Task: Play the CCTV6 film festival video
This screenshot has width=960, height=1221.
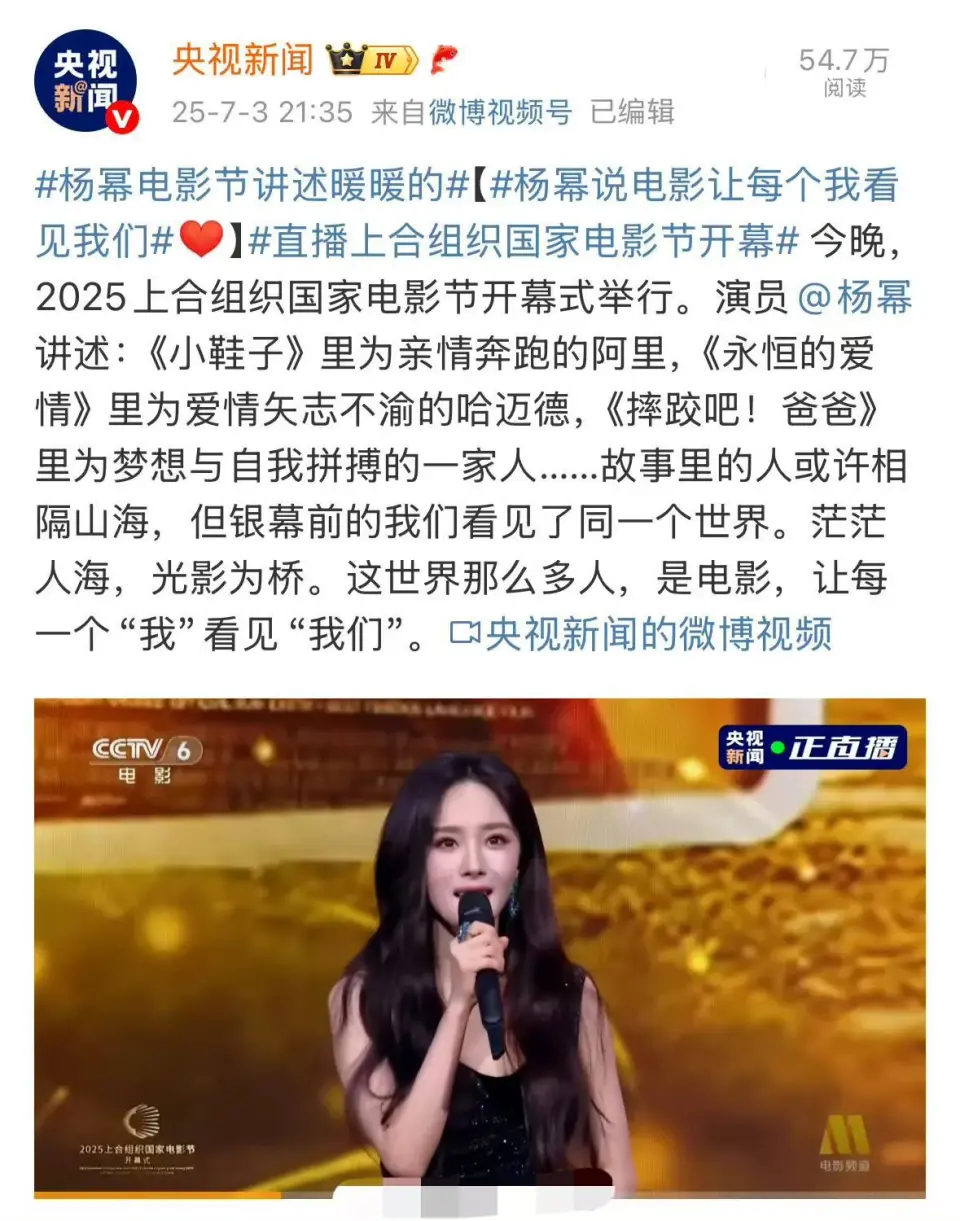Action: (480, 945)
